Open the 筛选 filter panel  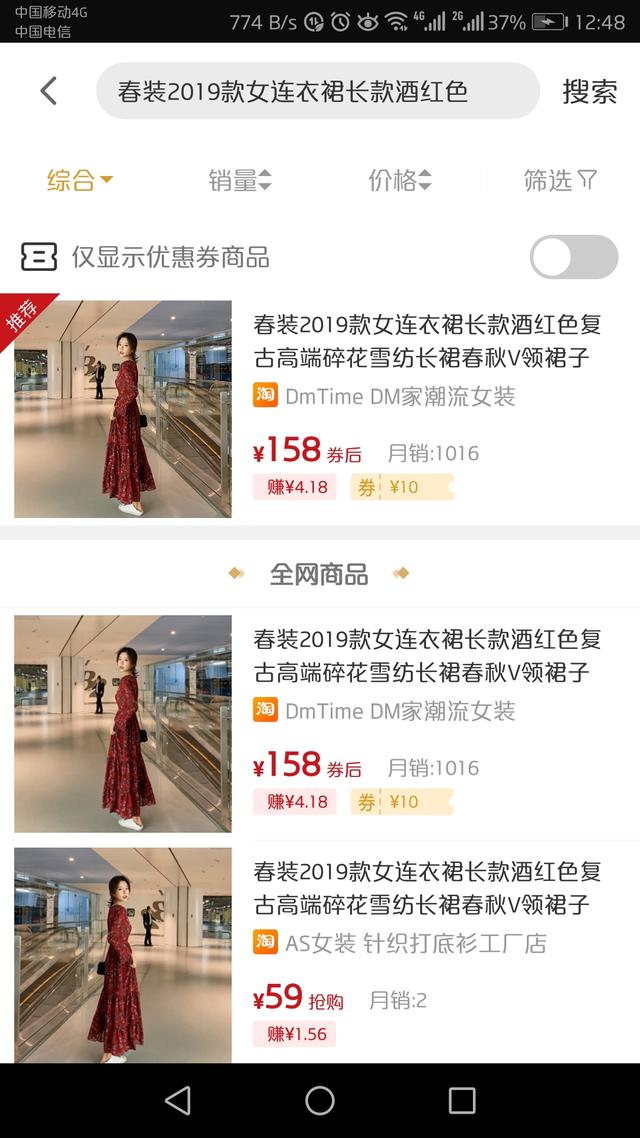pyautogui.click(x=560, y=179)
